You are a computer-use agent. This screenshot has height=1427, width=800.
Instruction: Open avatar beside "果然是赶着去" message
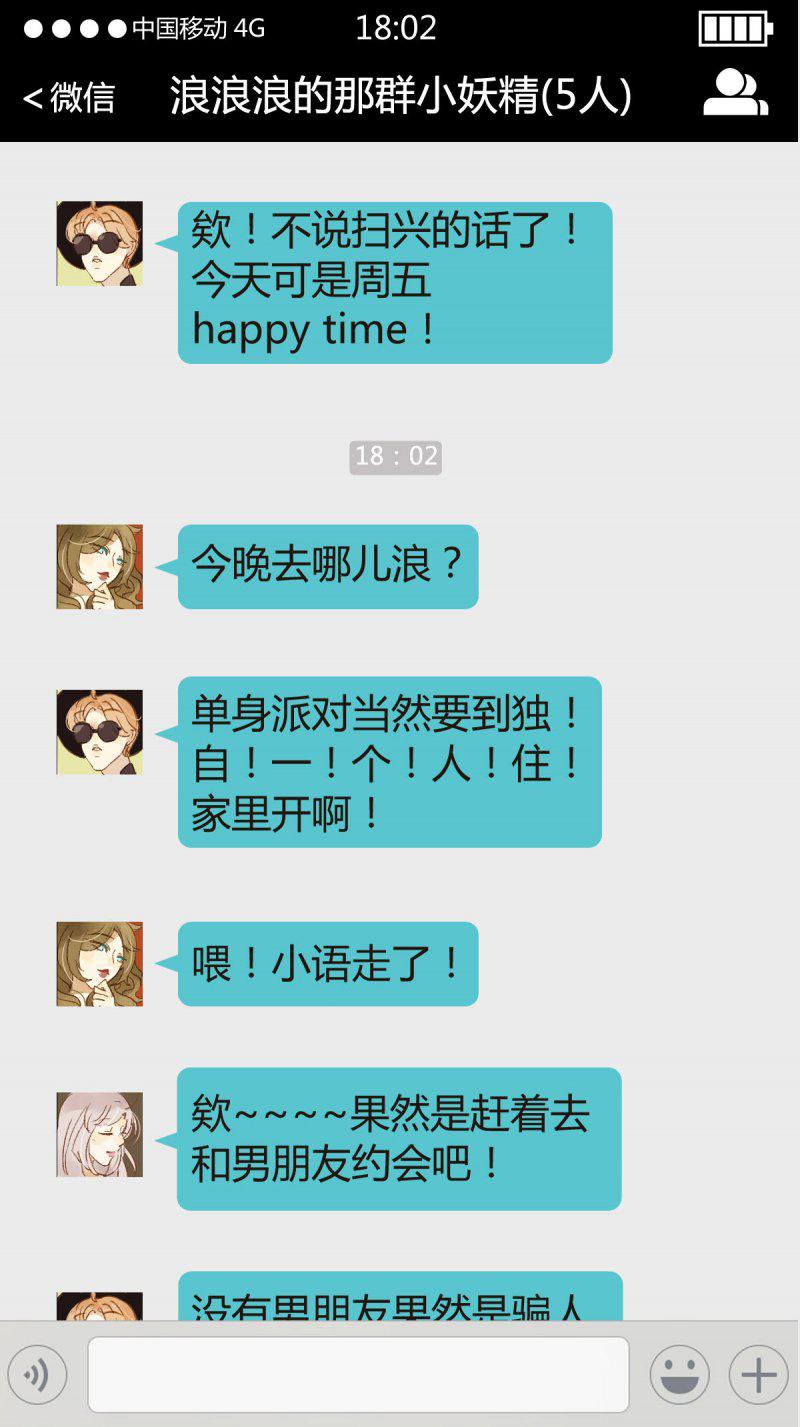[x=99, y=1134]
